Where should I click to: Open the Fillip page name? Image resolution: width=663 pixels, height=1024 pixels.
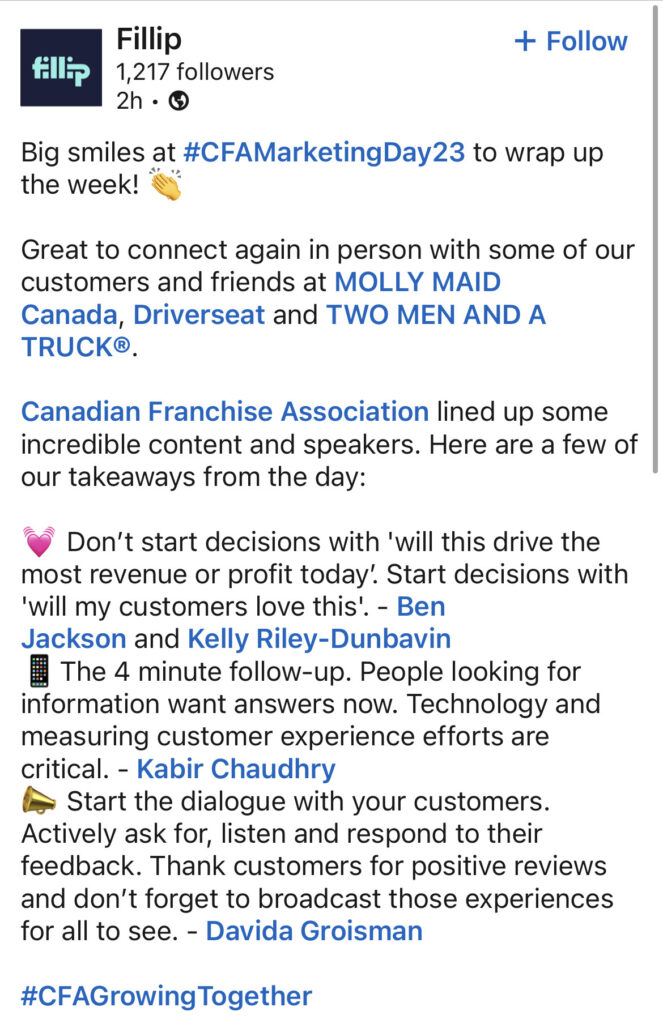[150, 41]
